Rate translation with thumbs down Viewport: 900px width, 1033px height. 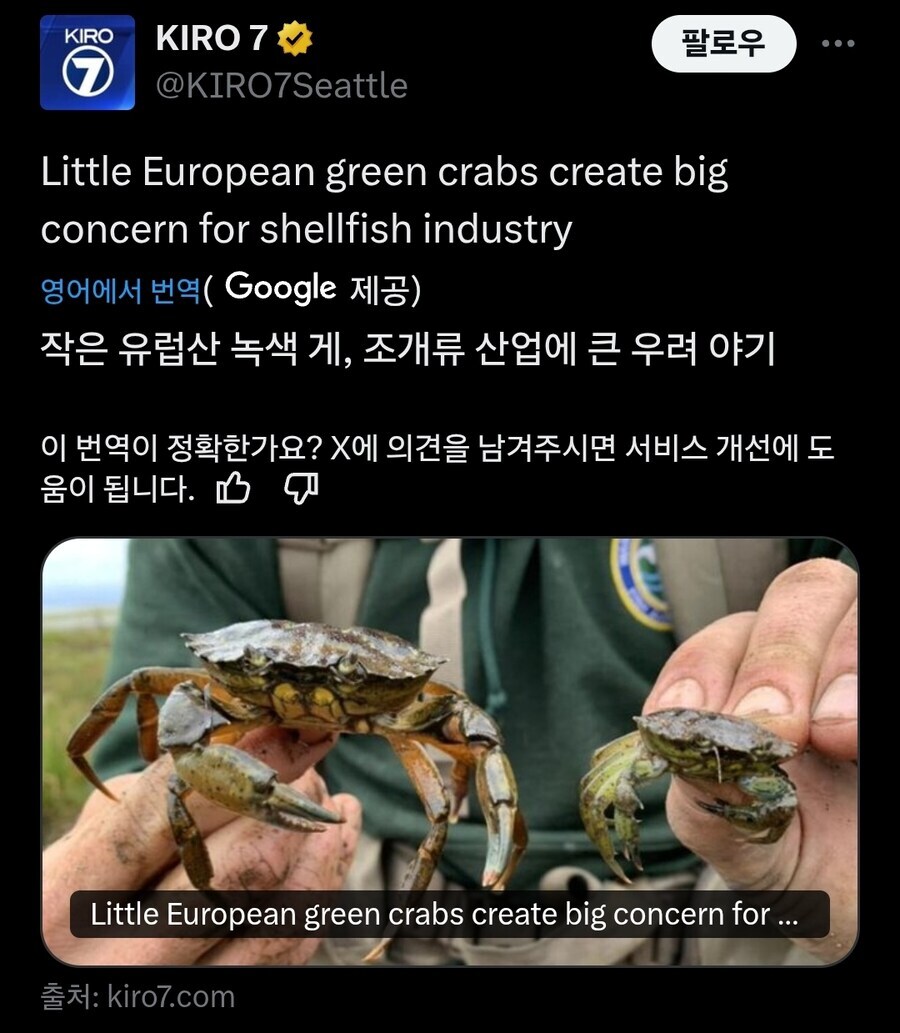(x=301, y=489)
